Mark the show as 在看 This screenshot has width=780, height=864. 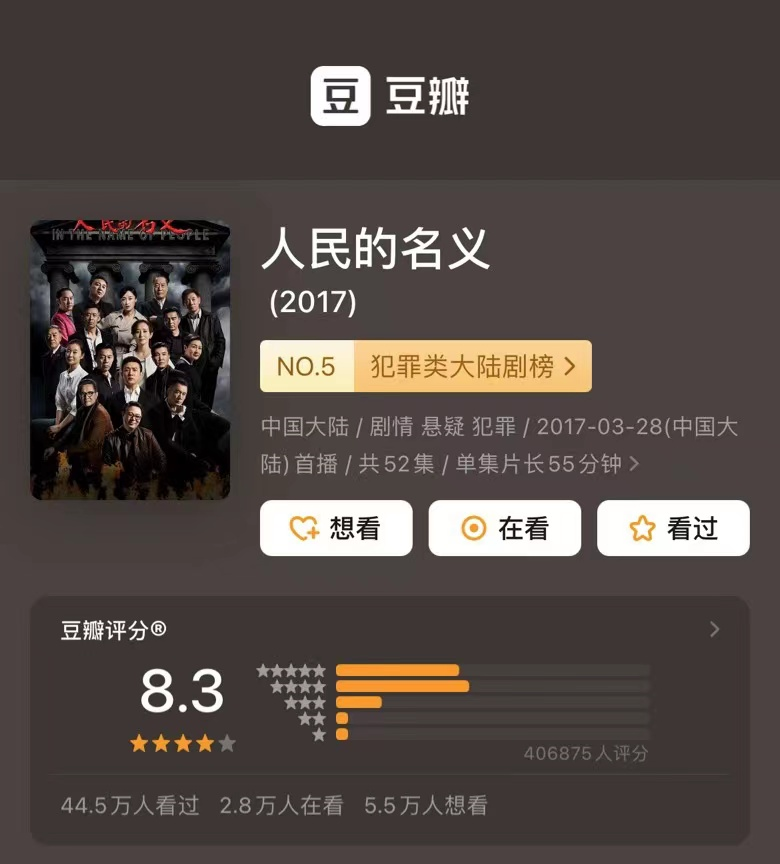coord(505,528)
